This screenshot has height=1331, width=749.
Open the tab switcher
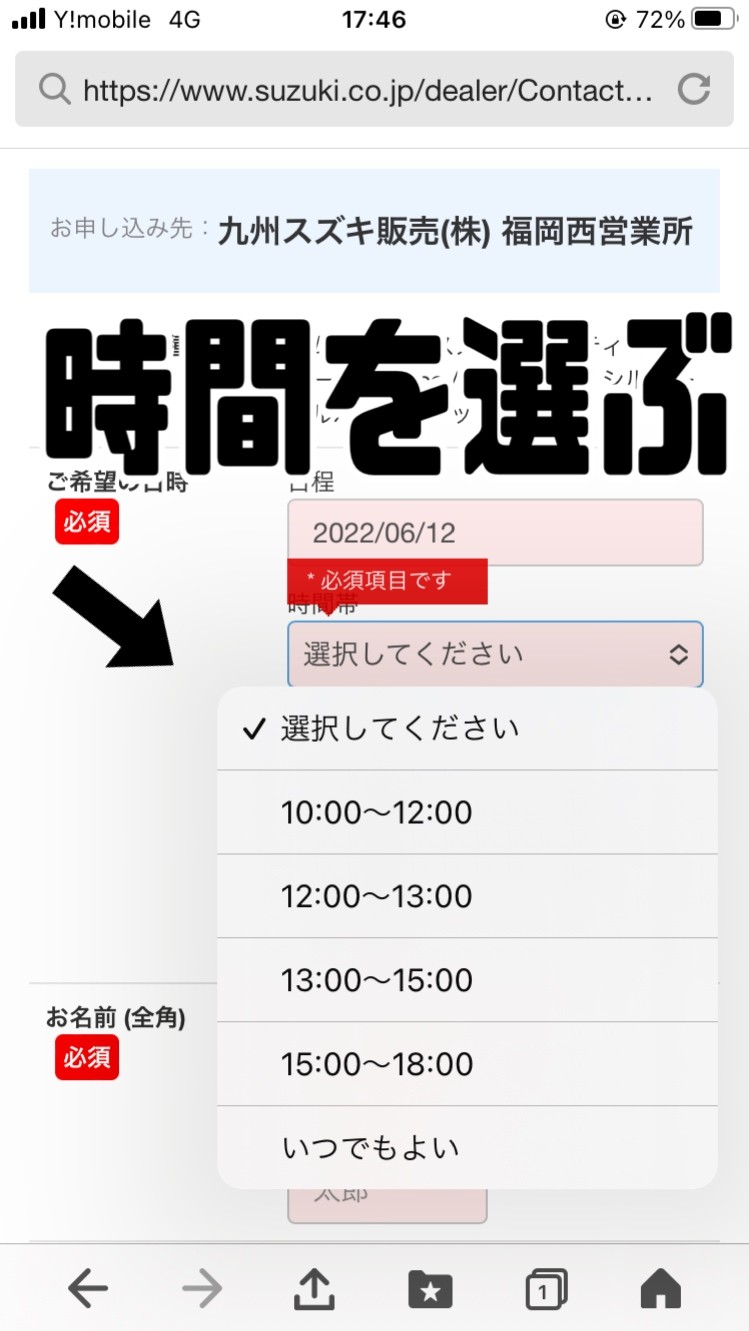click(x=546, y=1289)
